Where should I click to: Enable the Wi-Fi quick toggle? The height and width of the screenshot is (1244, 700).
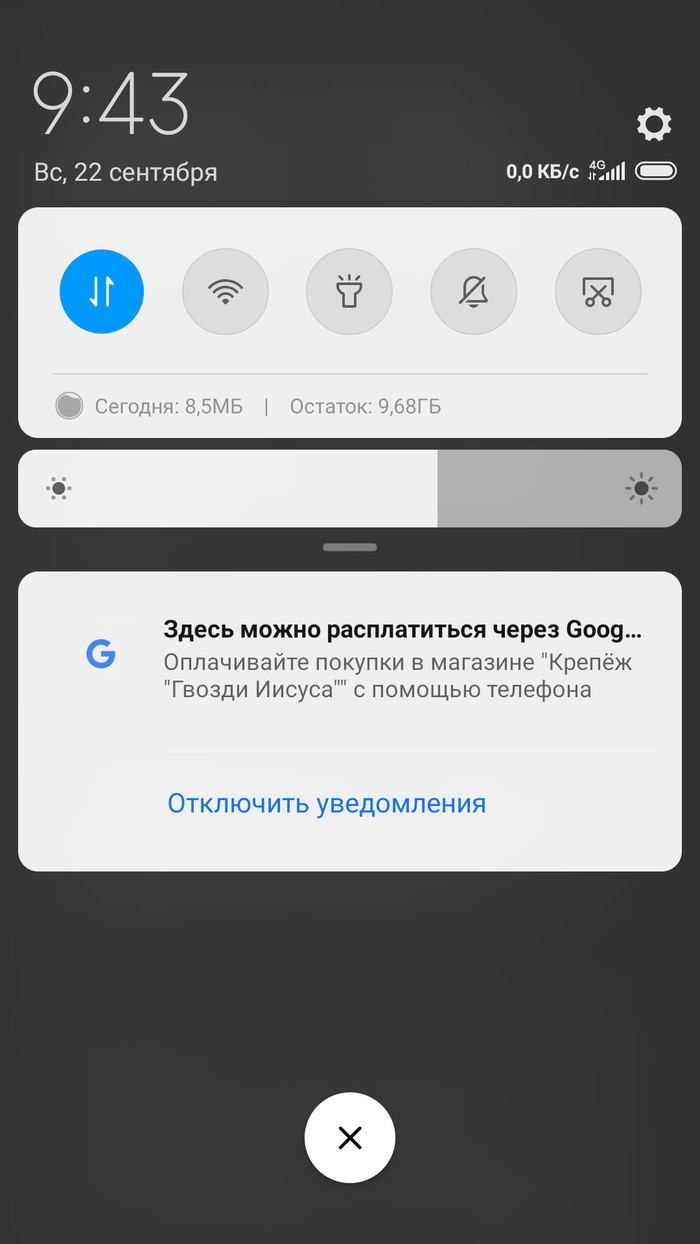click(x=225, y=291)
